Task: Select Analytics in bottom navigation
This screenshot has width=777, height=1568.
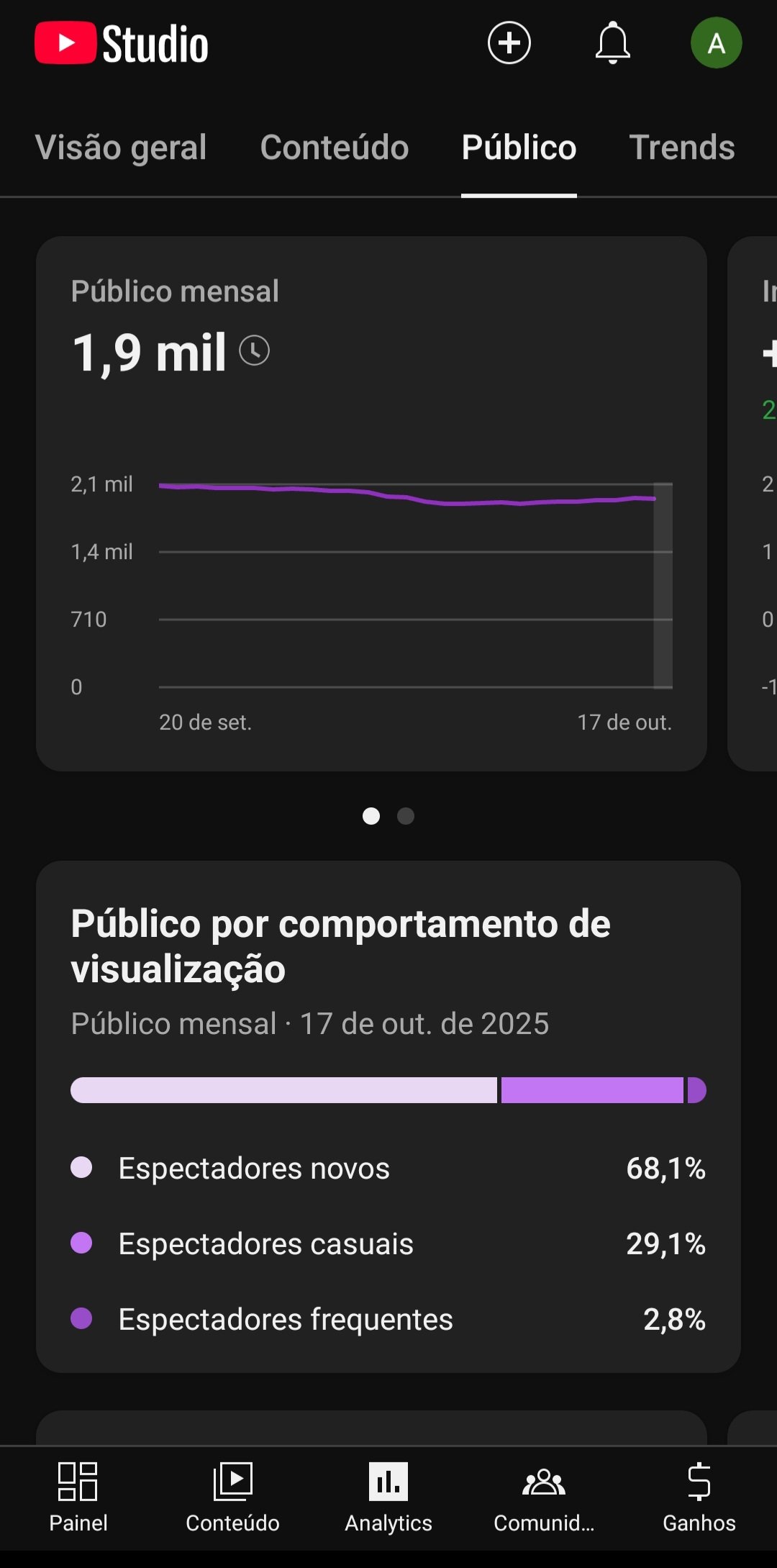Action: 388,1497
